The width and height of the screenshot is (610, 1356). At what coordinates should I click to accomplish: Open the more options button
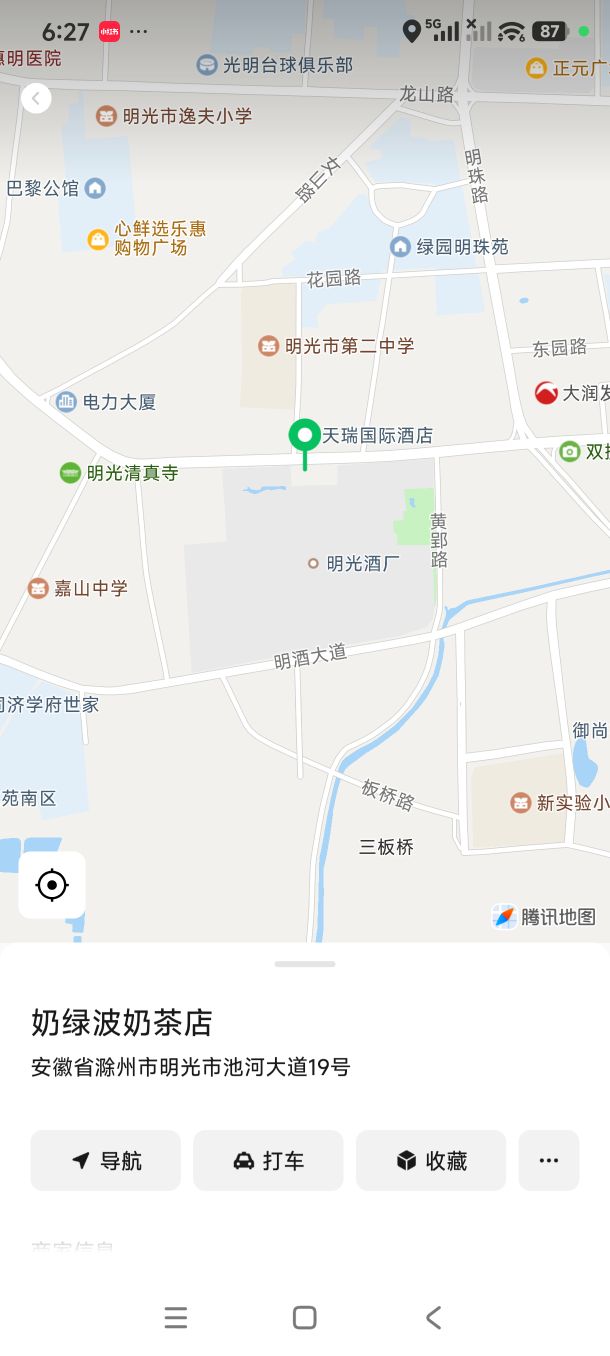(548, 1160)
